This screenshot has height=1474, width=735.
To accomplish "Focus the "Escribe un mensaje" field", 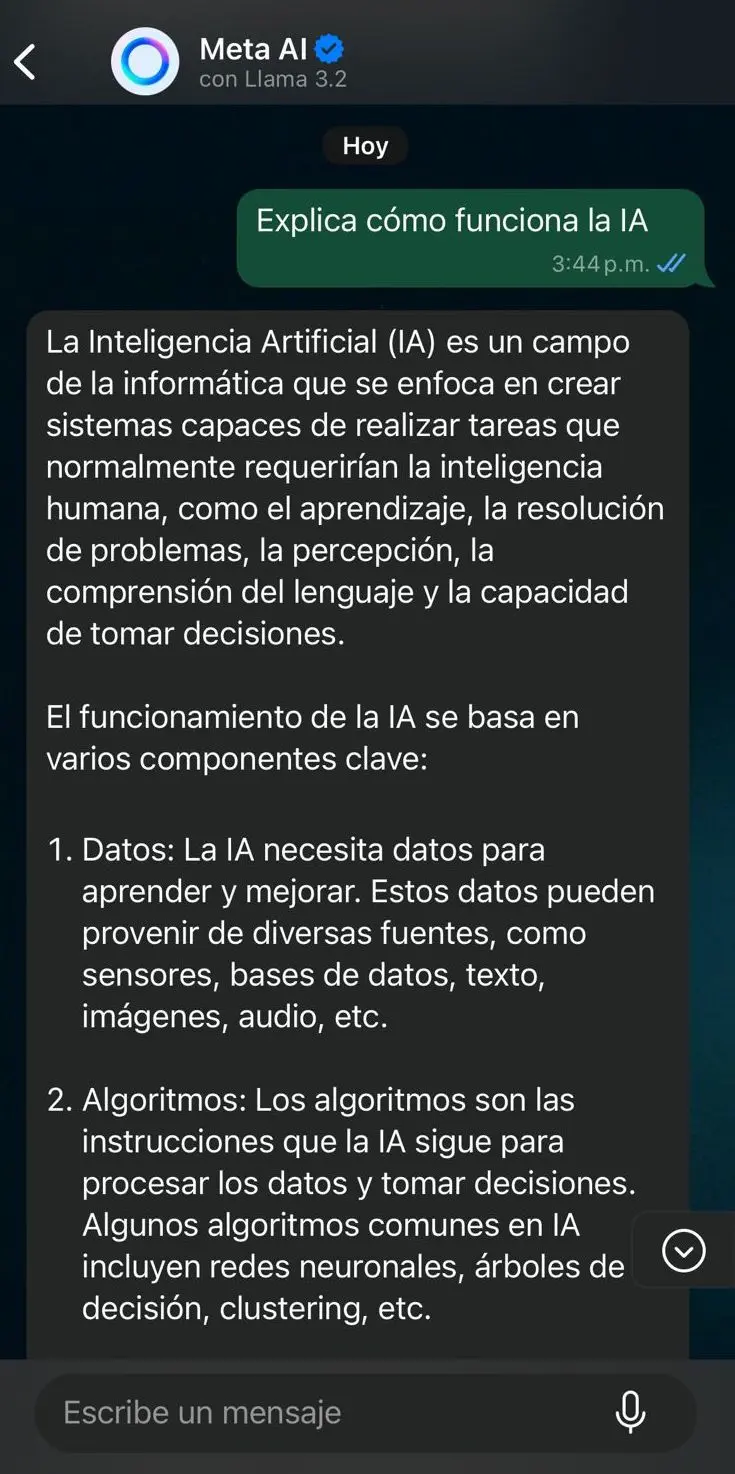I will pyautogui.click(x=320, y=1412).
